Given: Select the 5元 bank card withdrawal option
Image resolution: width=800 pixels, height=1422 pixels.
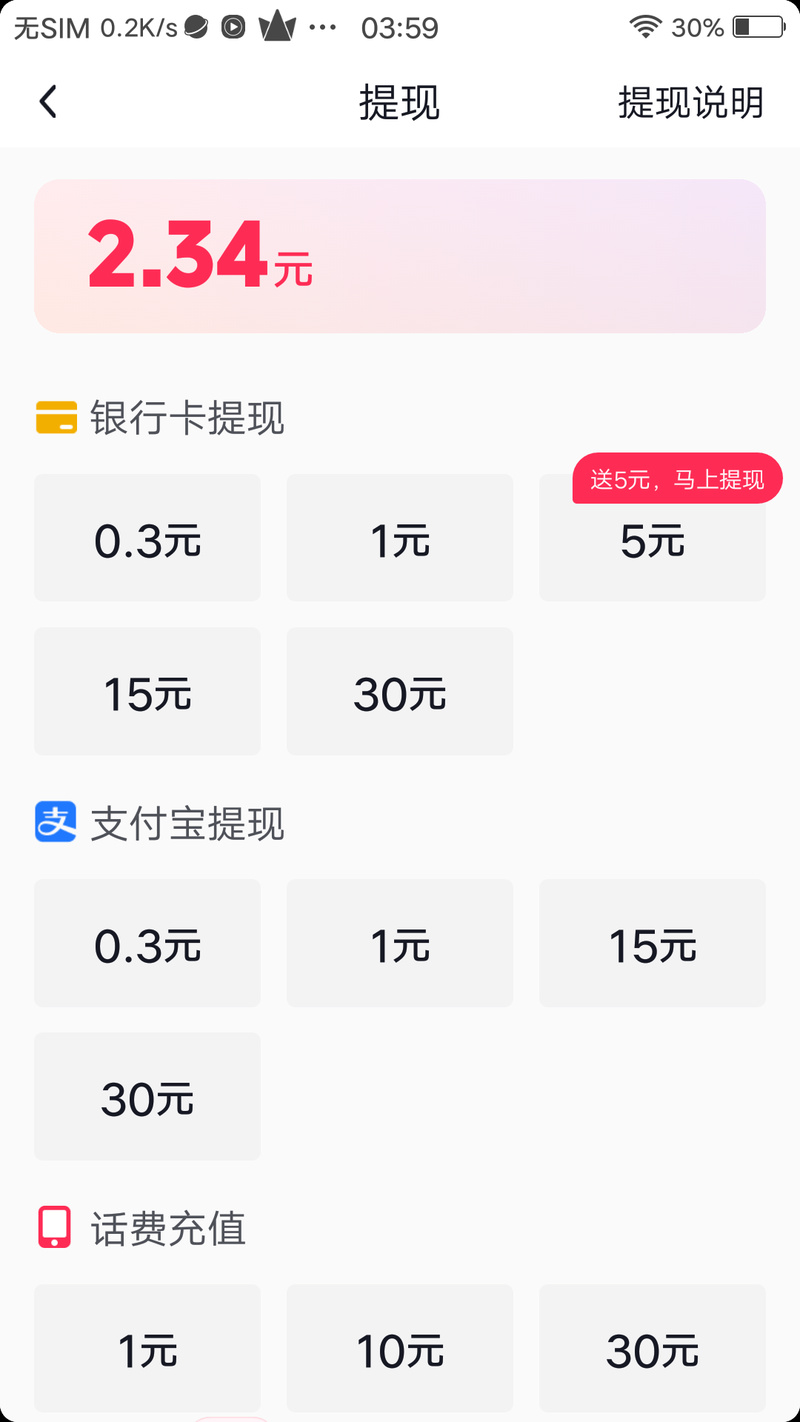Looking at the screenshot, I should click(x=652, y=542).
